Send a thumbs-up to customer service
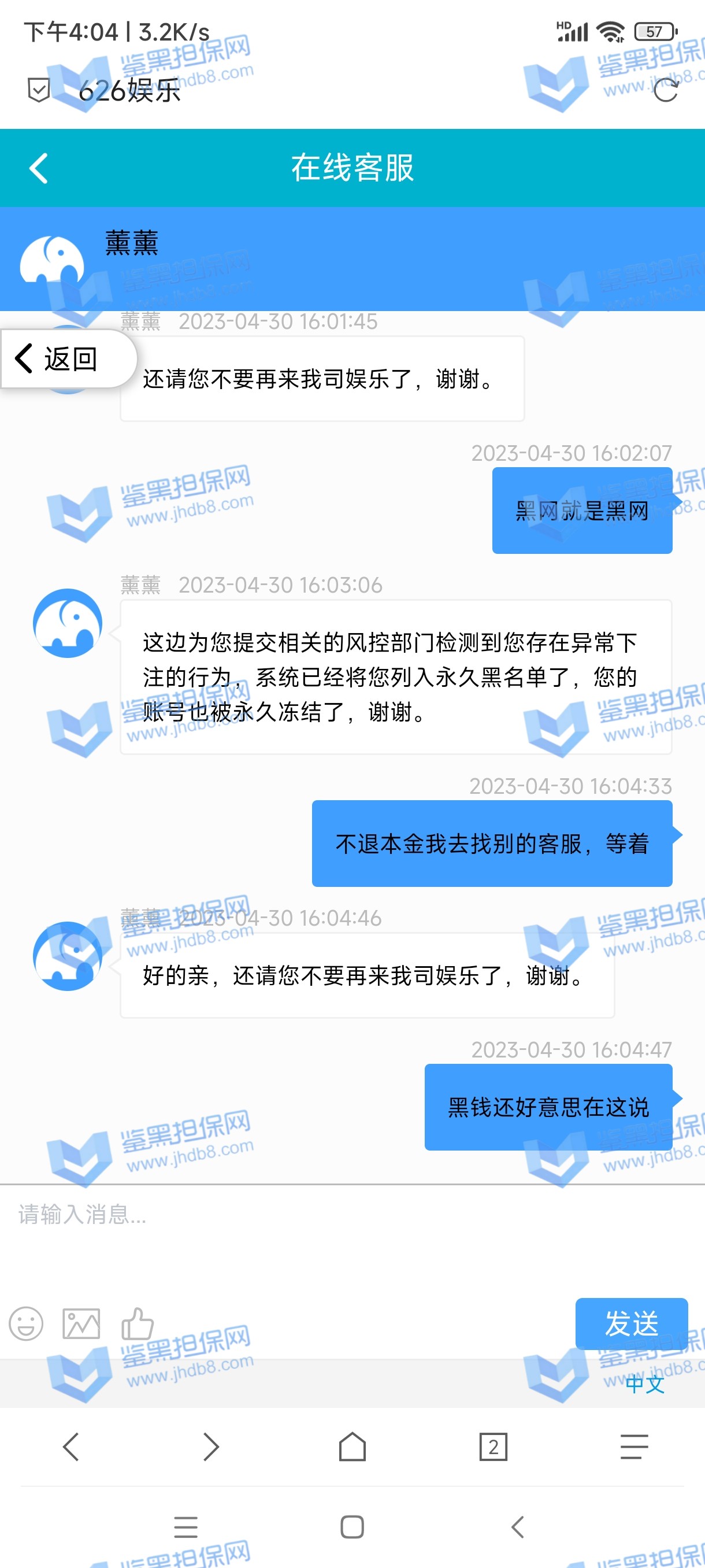 point(137,1323)
